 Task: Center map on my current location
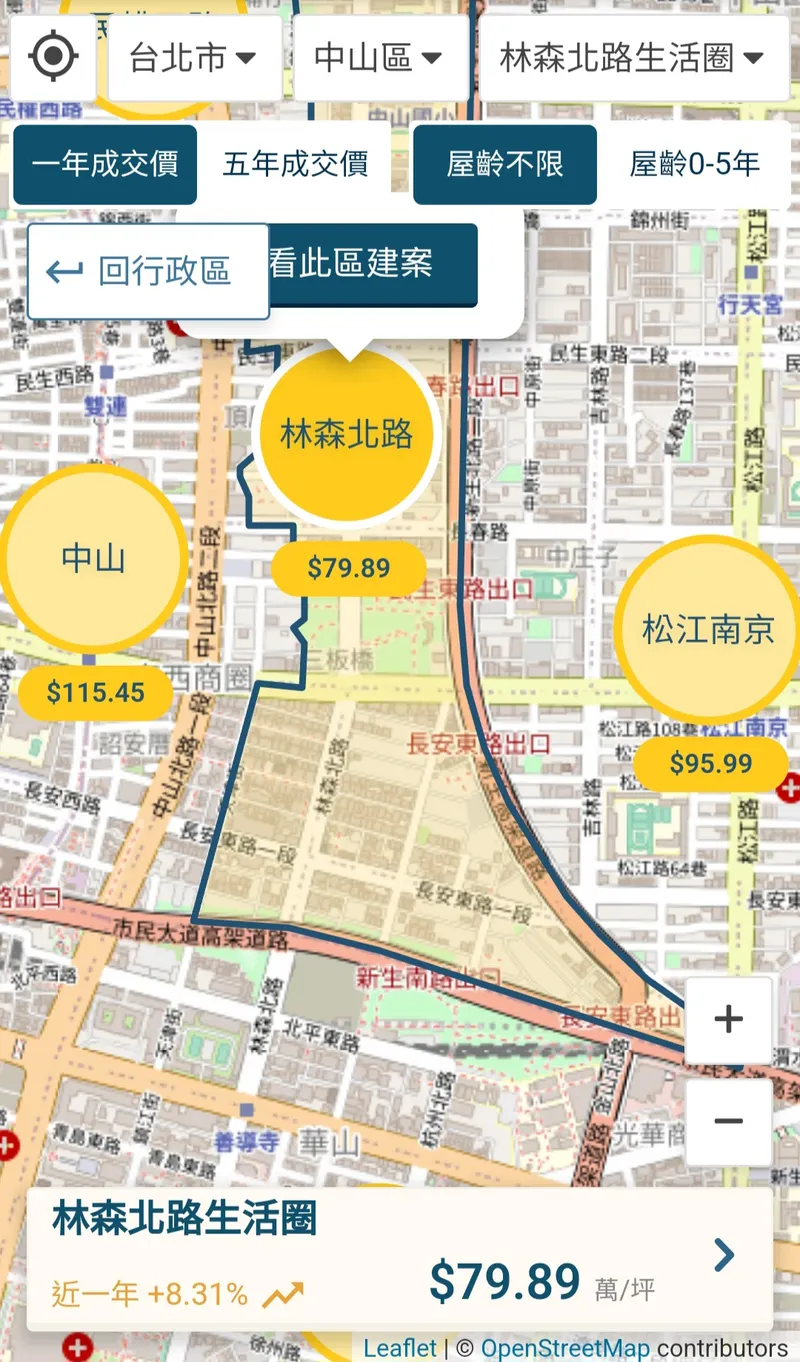(x=54, y=57)
